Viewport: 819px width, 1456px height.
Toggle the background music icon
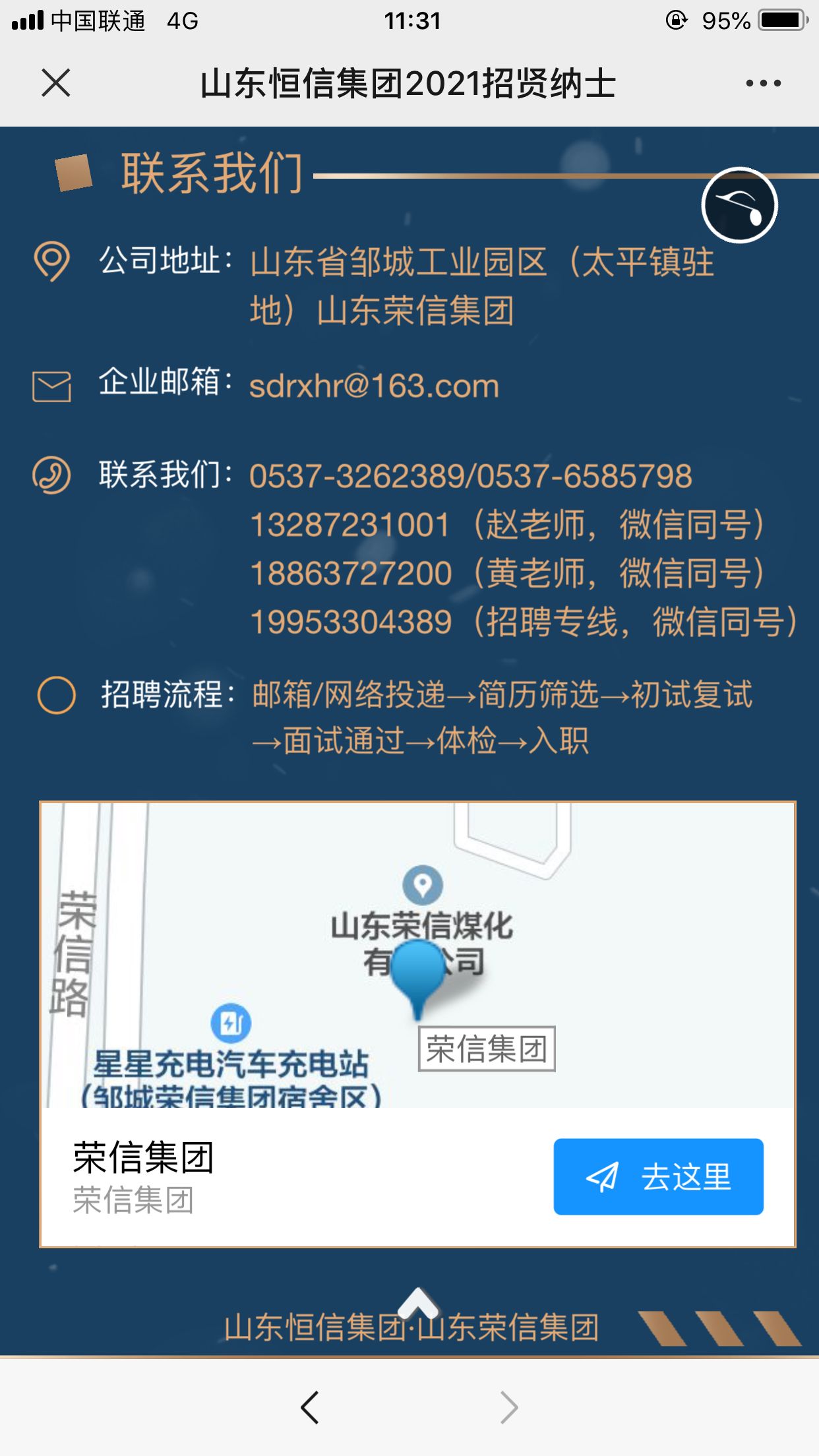(x=739, y=205)
